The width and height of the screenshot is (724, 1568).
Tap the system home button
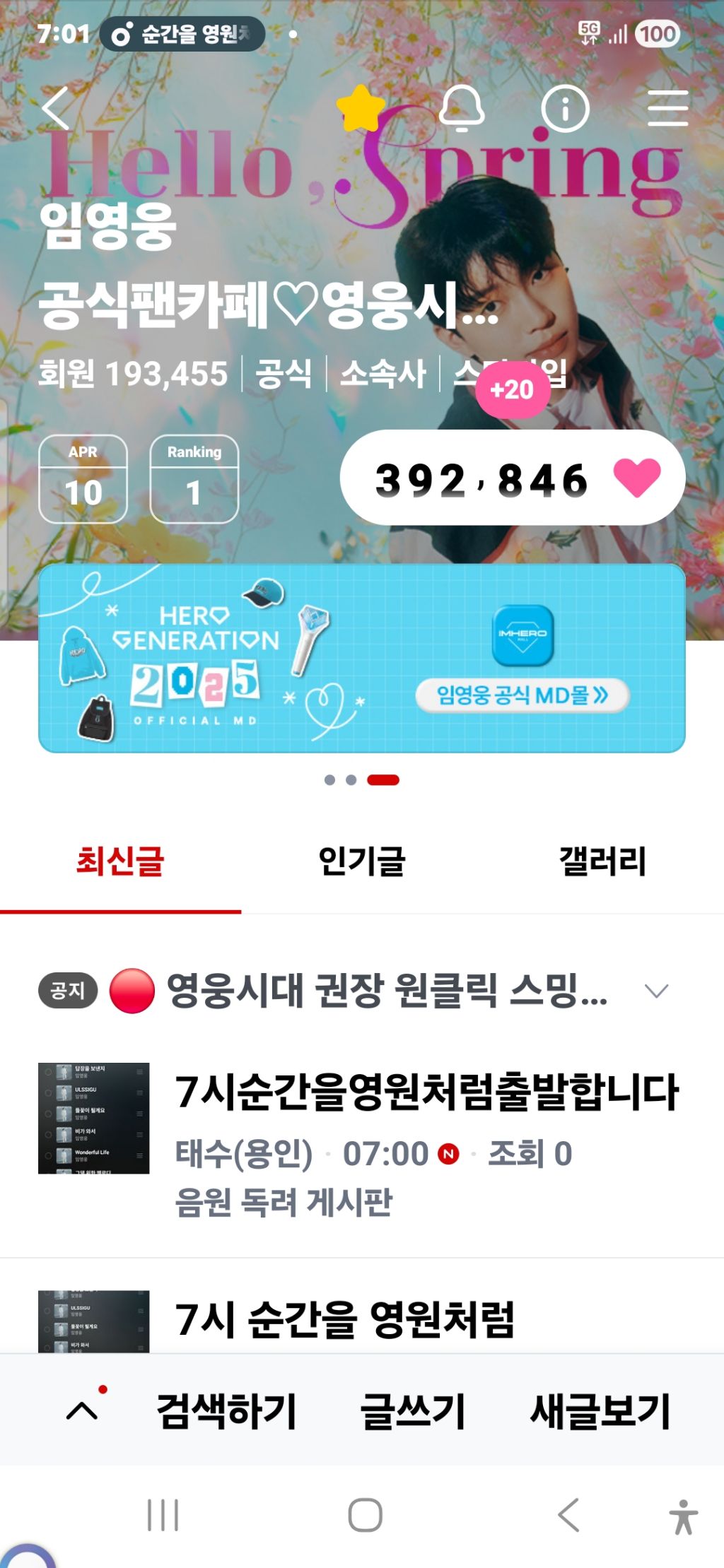[x=365, y=1515]
